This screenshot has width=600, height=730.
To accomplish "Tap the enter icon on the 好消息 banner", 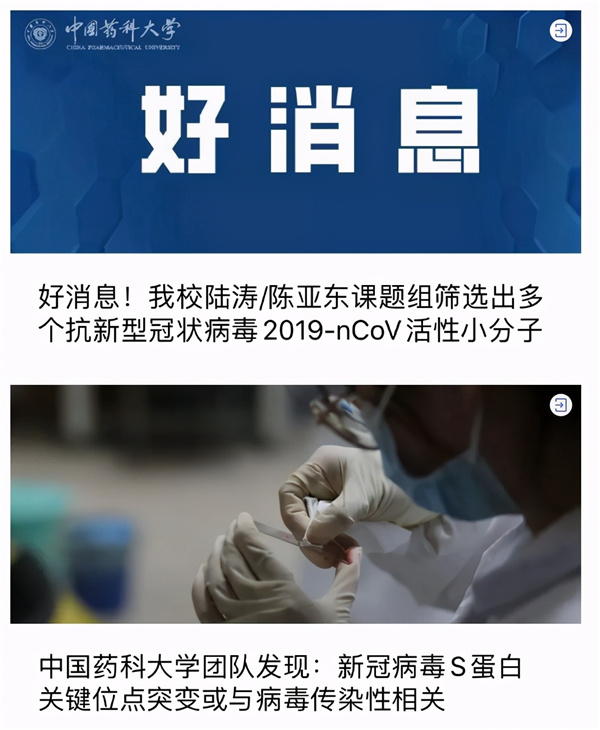I will (x=561, y=31).
